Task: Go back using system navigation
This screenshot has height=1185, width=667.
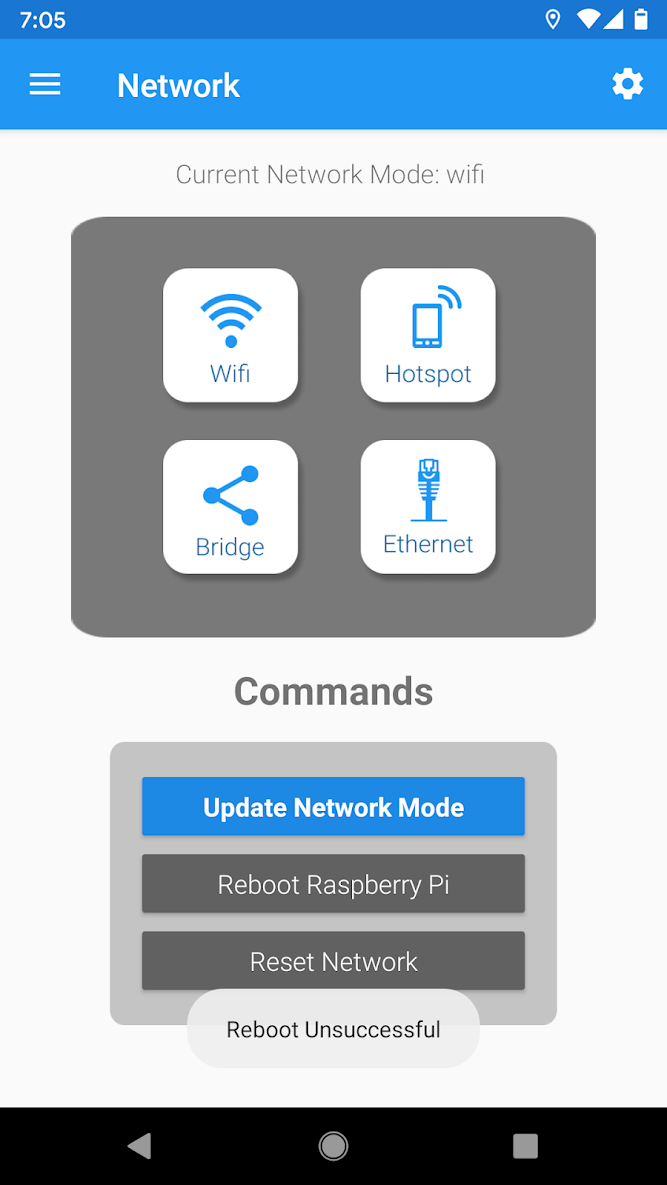Action: click(140, 1146)
